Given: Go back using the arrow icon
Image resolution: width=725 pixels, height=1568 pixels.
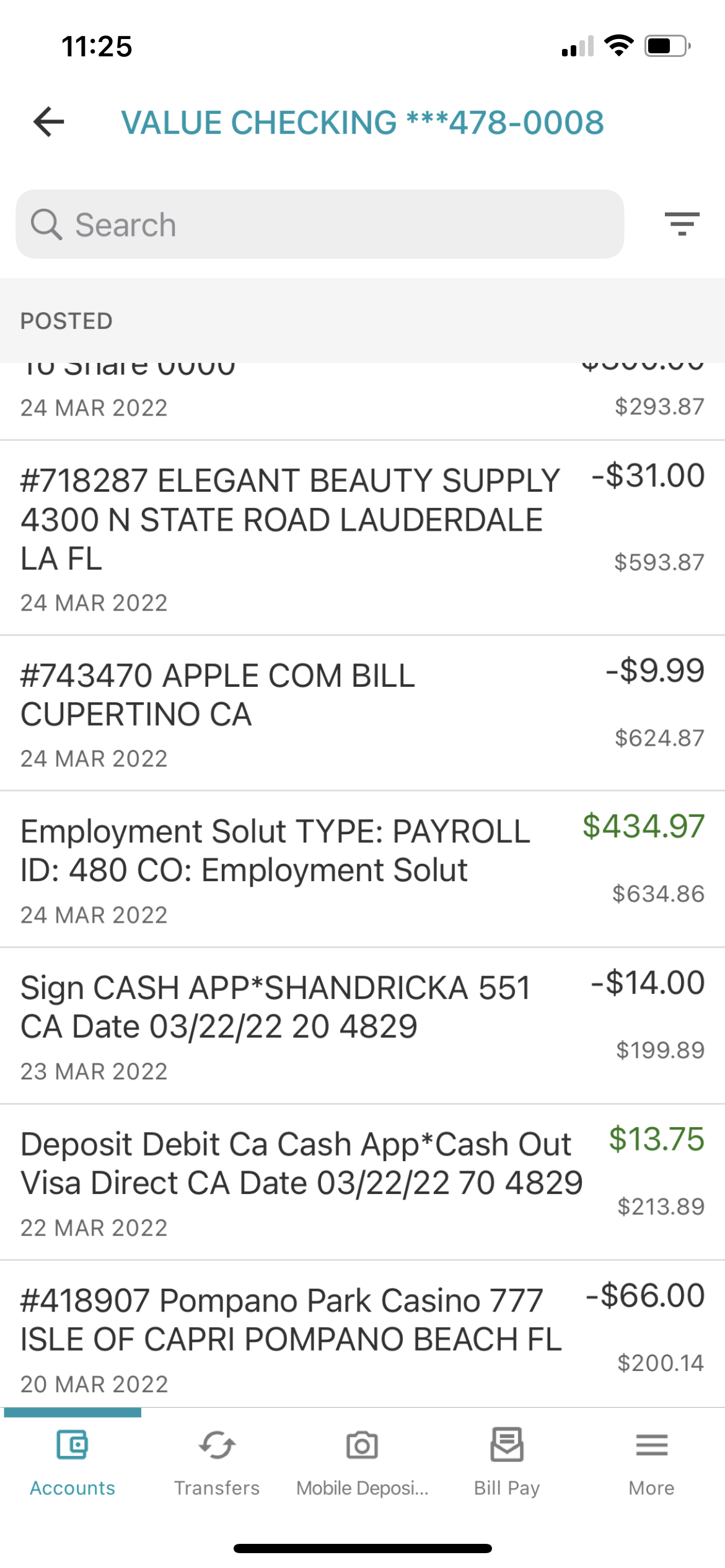Looking at the screenshot, I should click(x=49, y=122).
